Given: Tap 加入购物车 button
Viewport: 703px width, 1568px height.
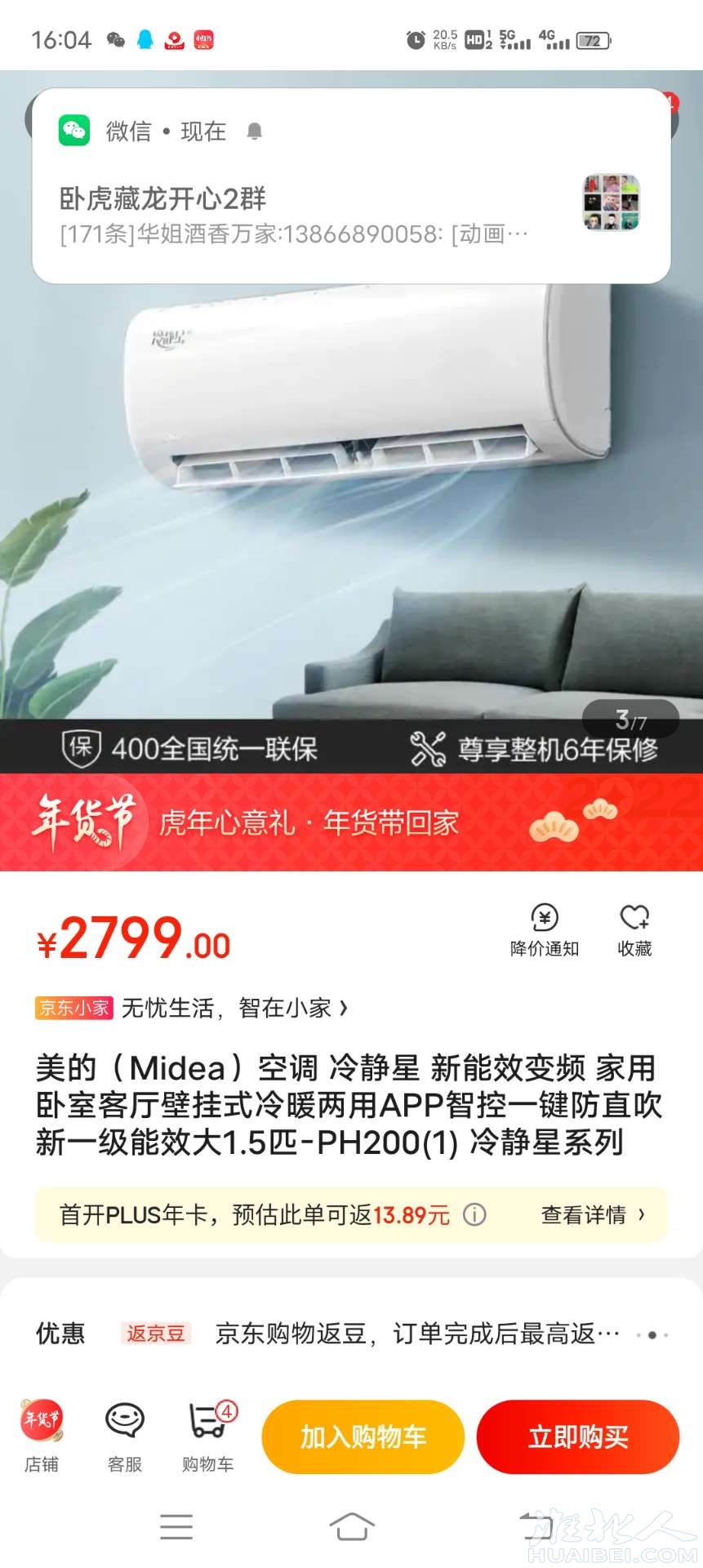Looking at the screenshot, I should (363, 1437).
